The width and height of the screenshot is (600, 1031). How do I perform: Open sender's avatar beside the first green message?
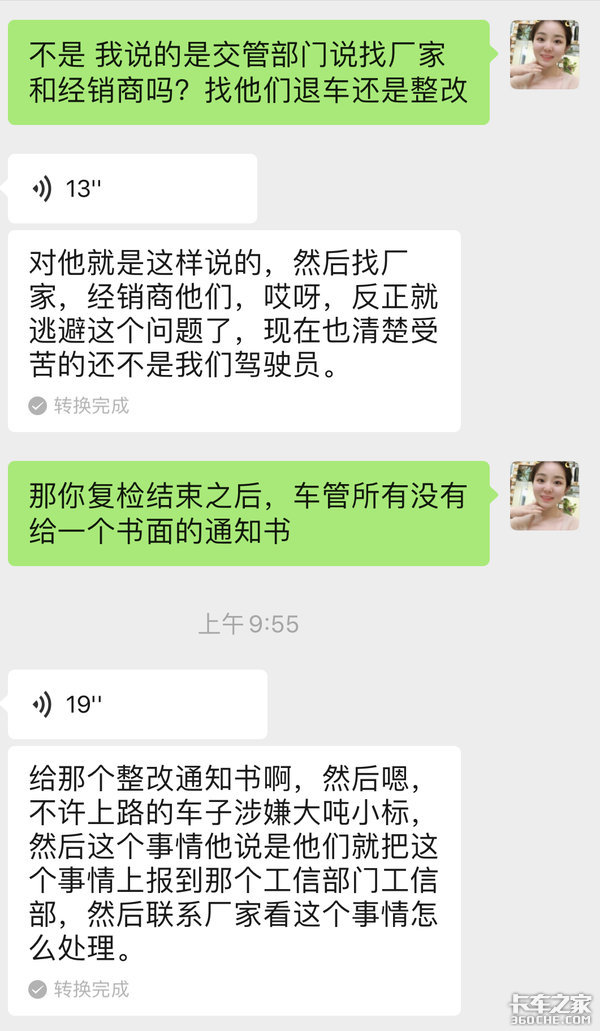[x=544, y=55]
